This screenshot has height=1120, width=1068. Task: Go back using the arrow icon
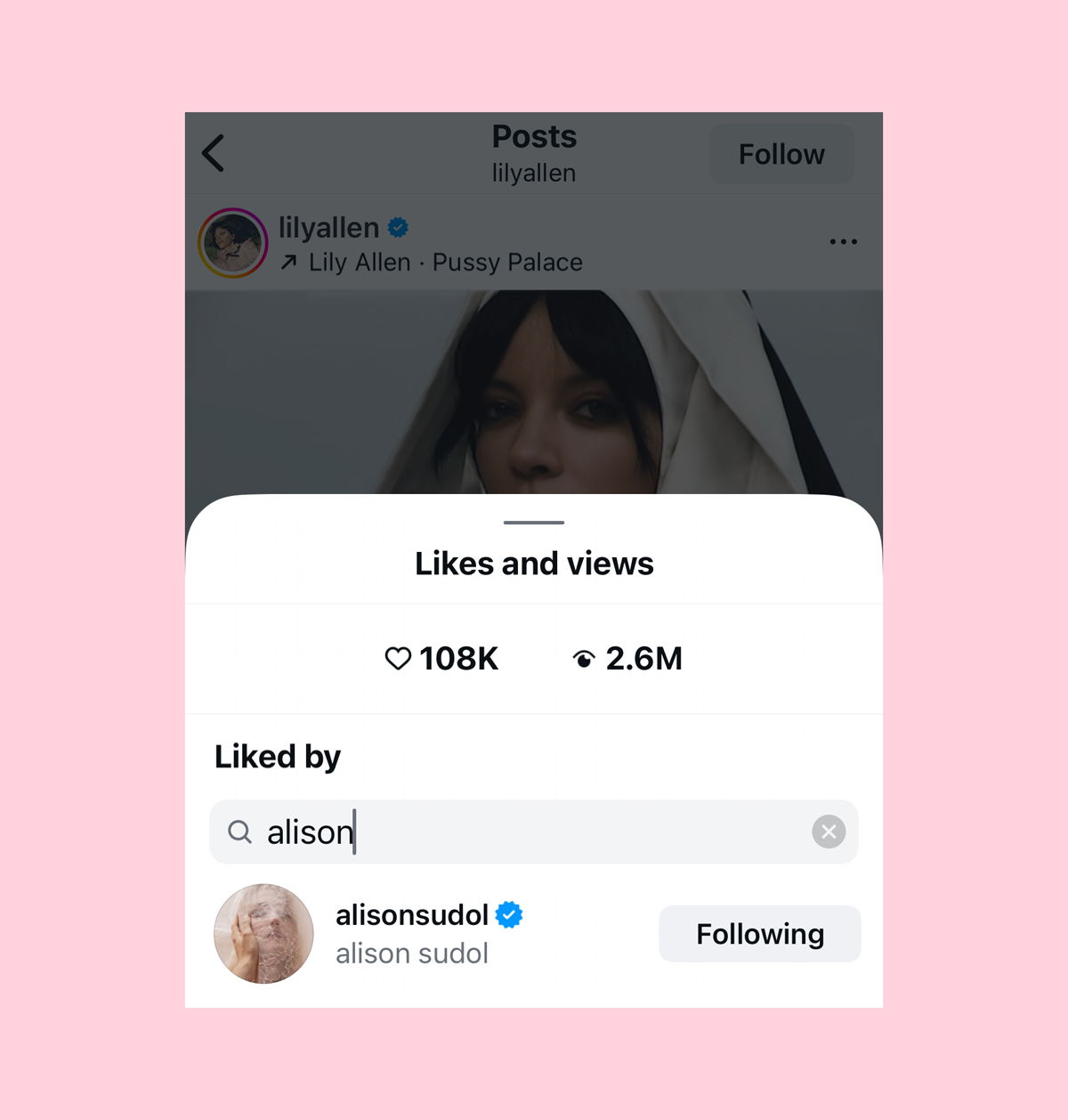214,153
